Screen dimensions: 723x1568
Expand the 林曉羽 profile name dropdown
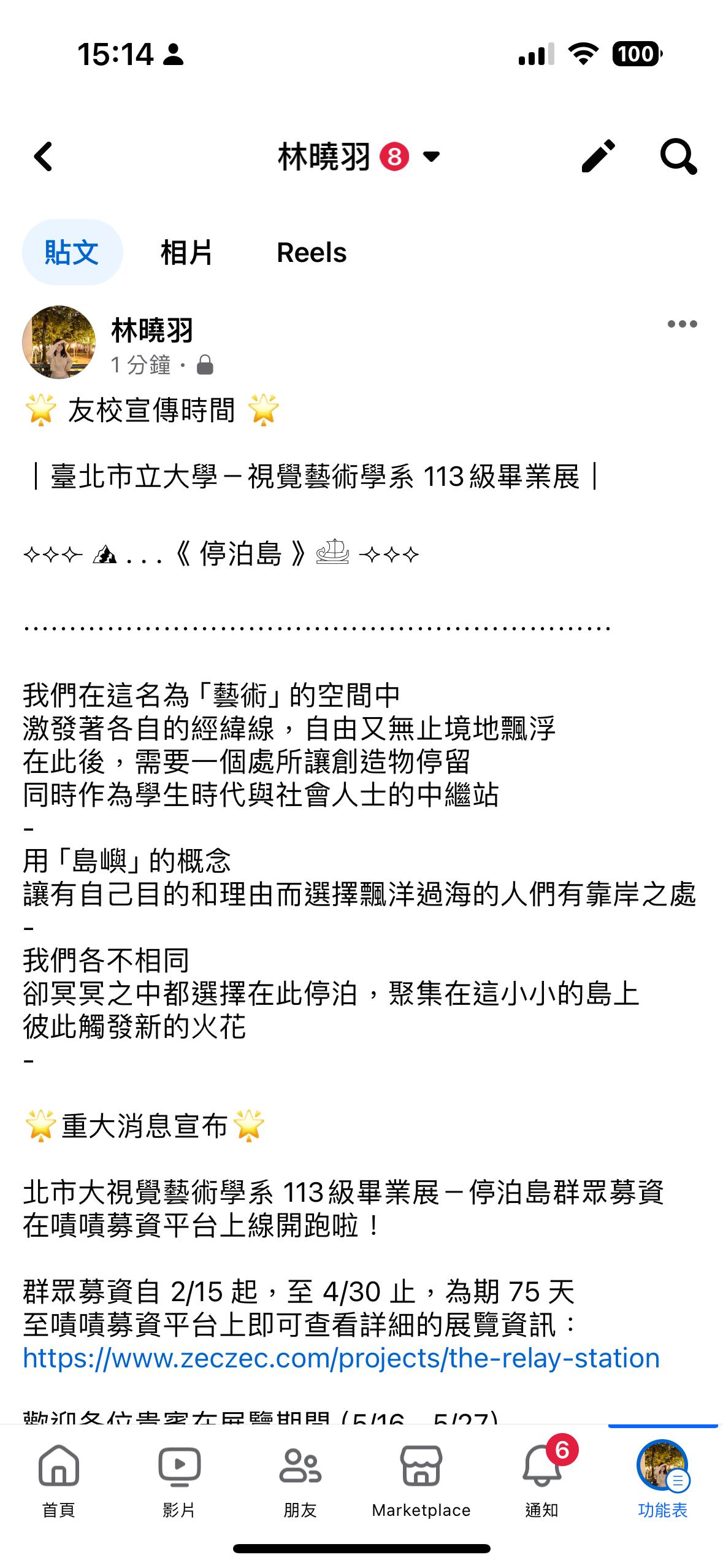431,156
